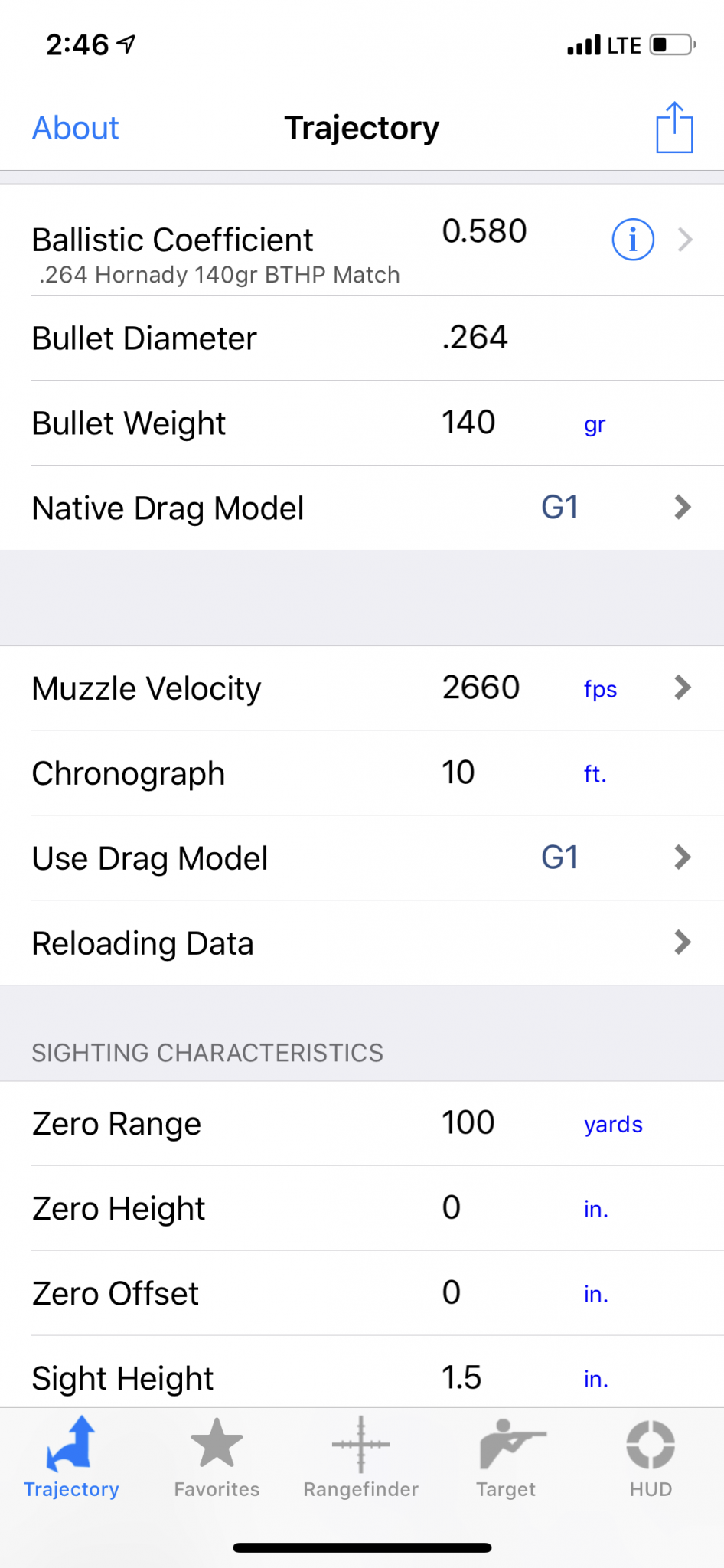Screen dimensions: 724x1568
Task: Share the trajectory via the share icon
Action: coord(674,127)
